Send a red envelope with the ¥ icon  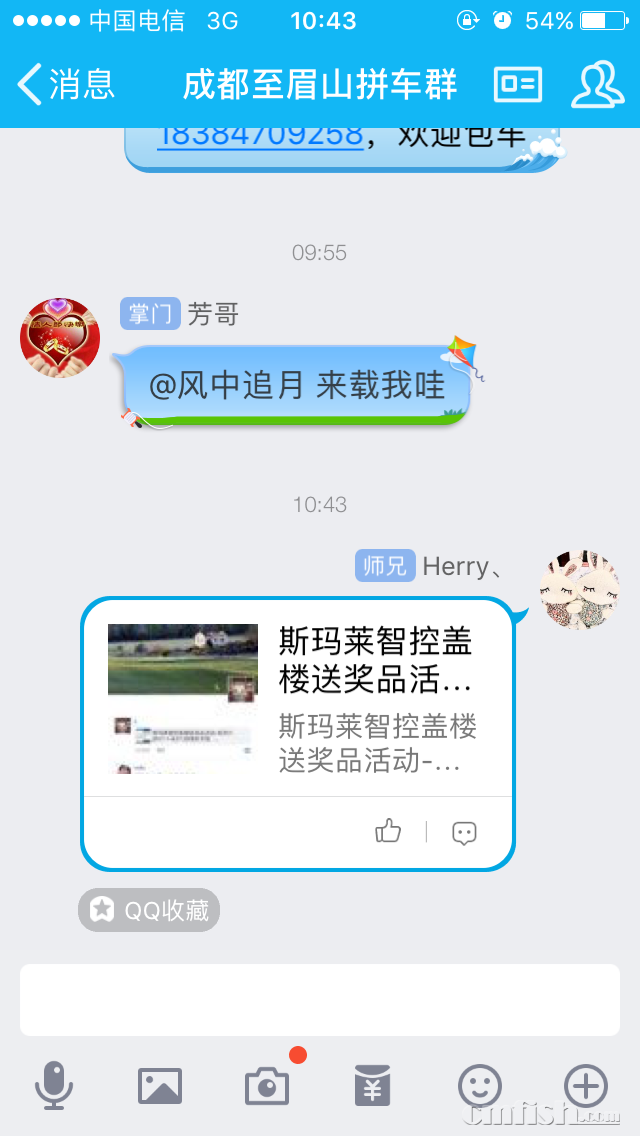click(373, 1086)
